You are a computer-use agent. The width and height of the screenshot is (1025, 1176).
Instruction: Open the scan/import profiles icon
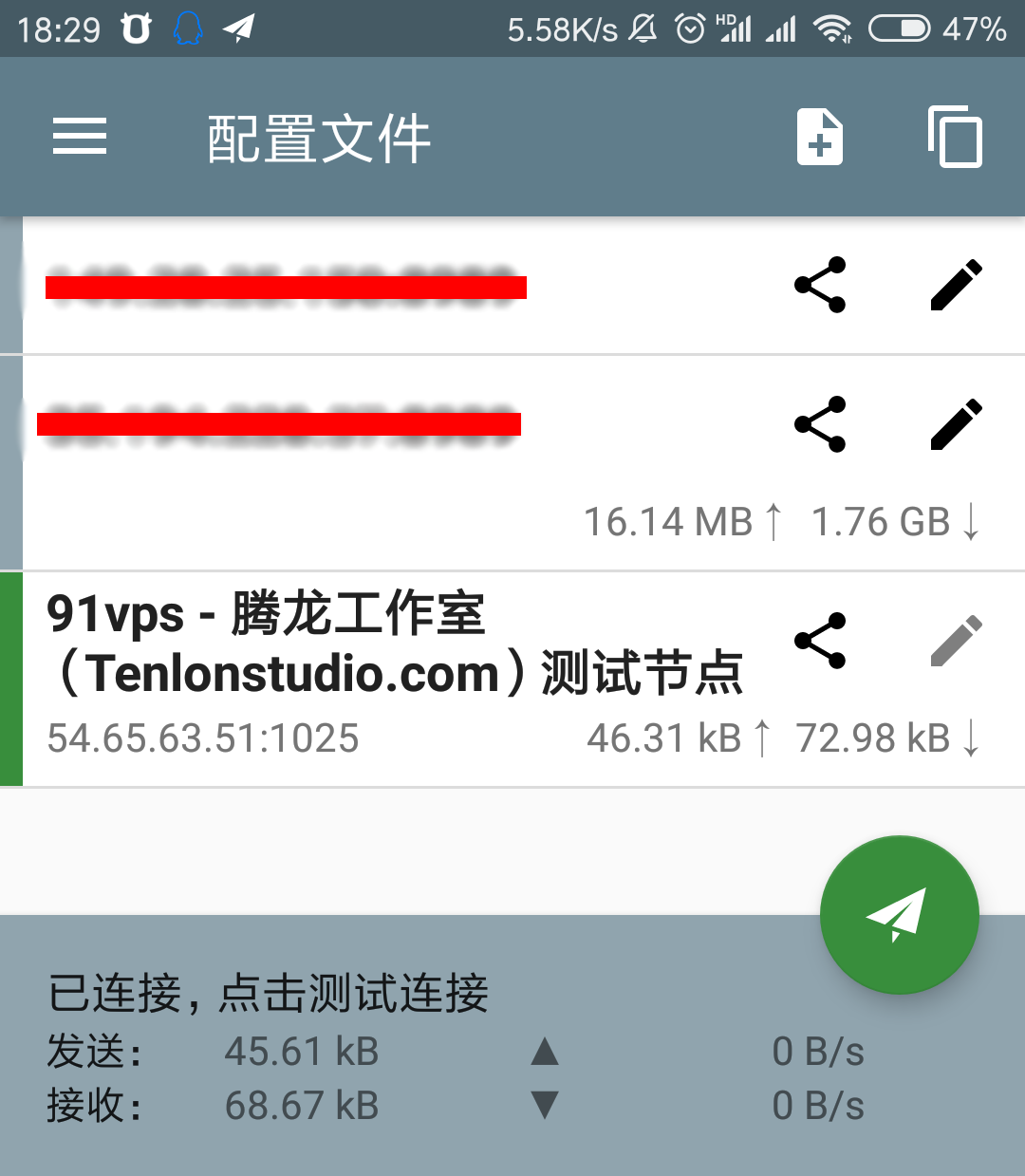[955, 136]
